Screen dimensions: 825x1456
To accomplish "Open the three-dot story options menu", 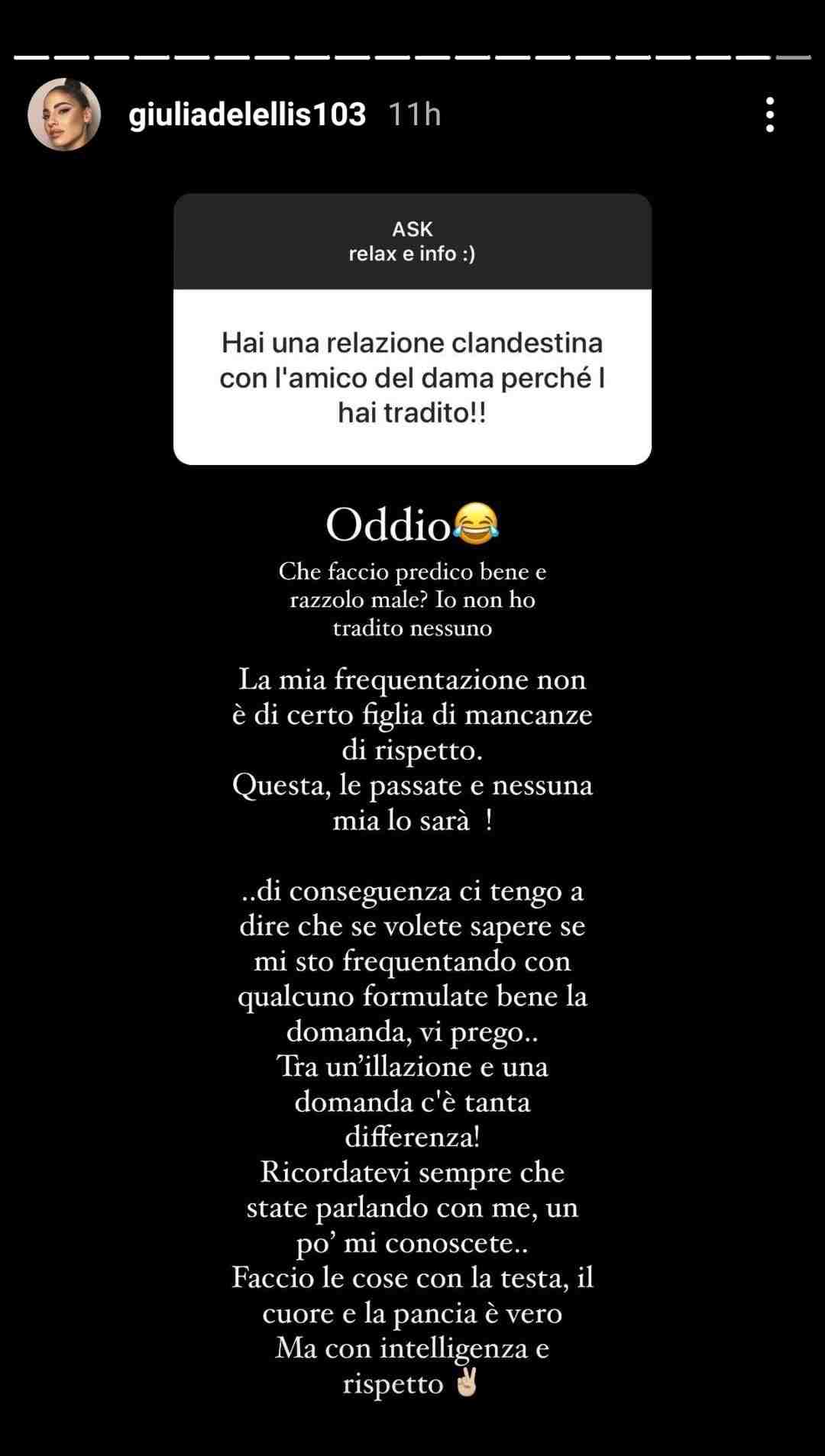I will pos(769,115).
